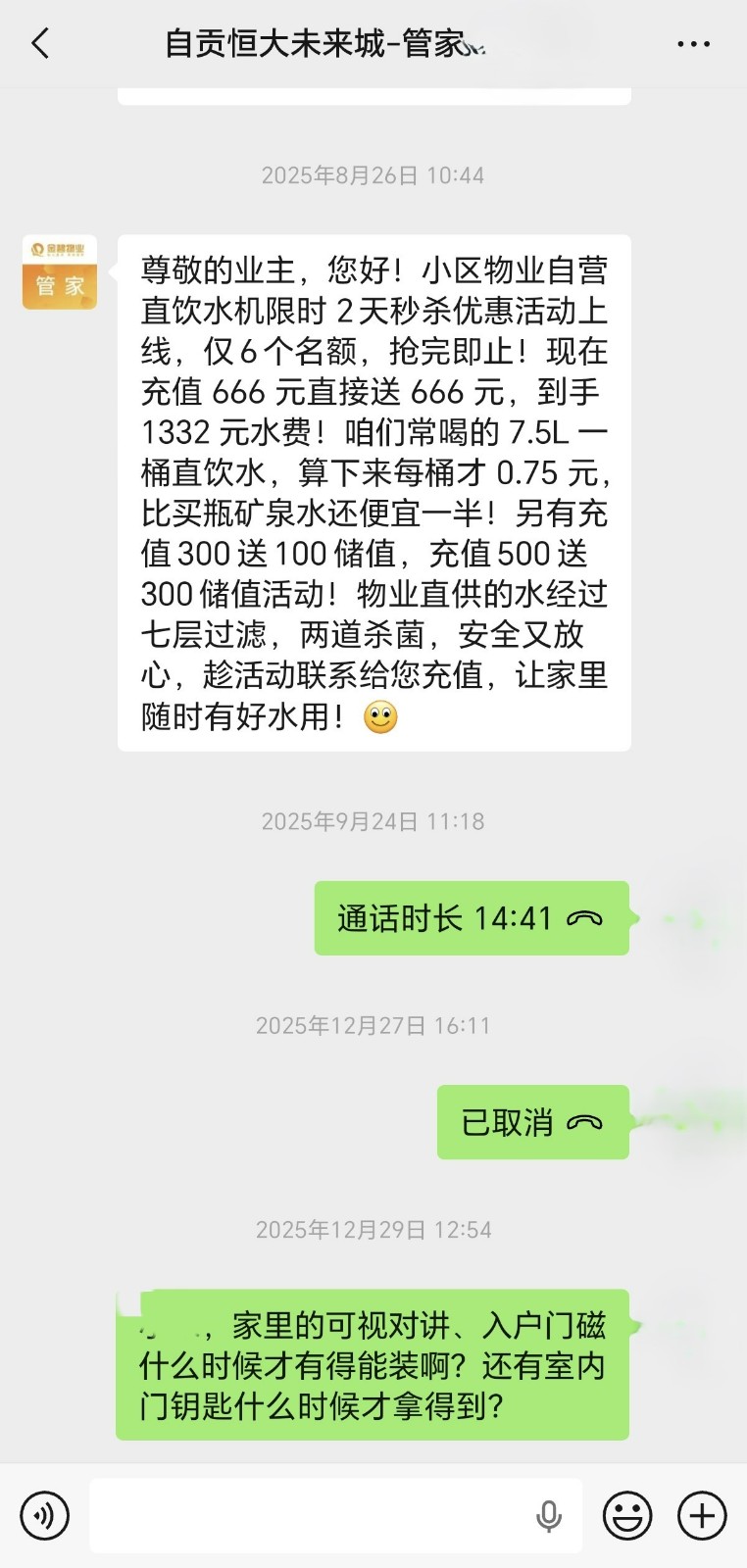
Task: Start voice-to-text with the microphone icon
Action: pos(549,1516)
